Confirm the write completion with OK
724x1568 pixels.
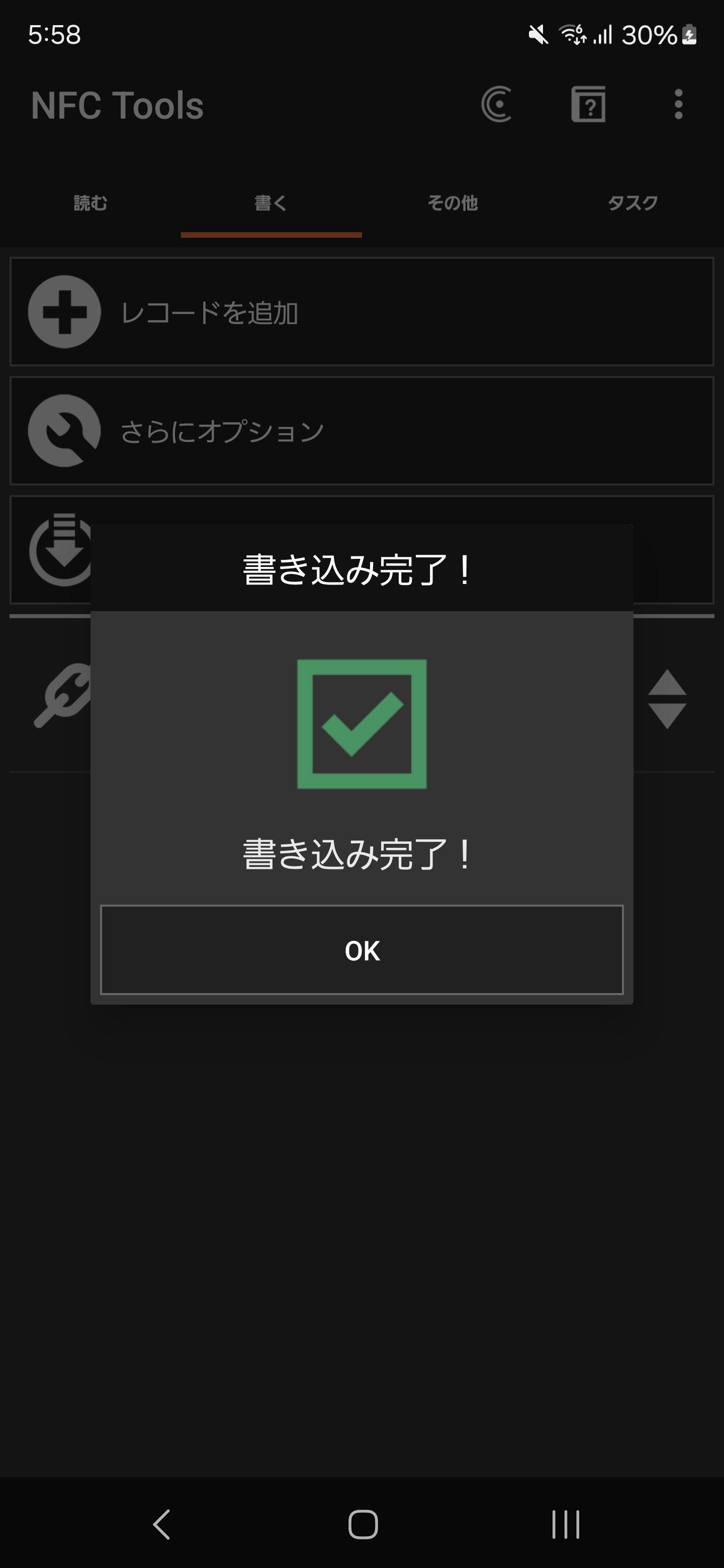click(x=361, y=951)
